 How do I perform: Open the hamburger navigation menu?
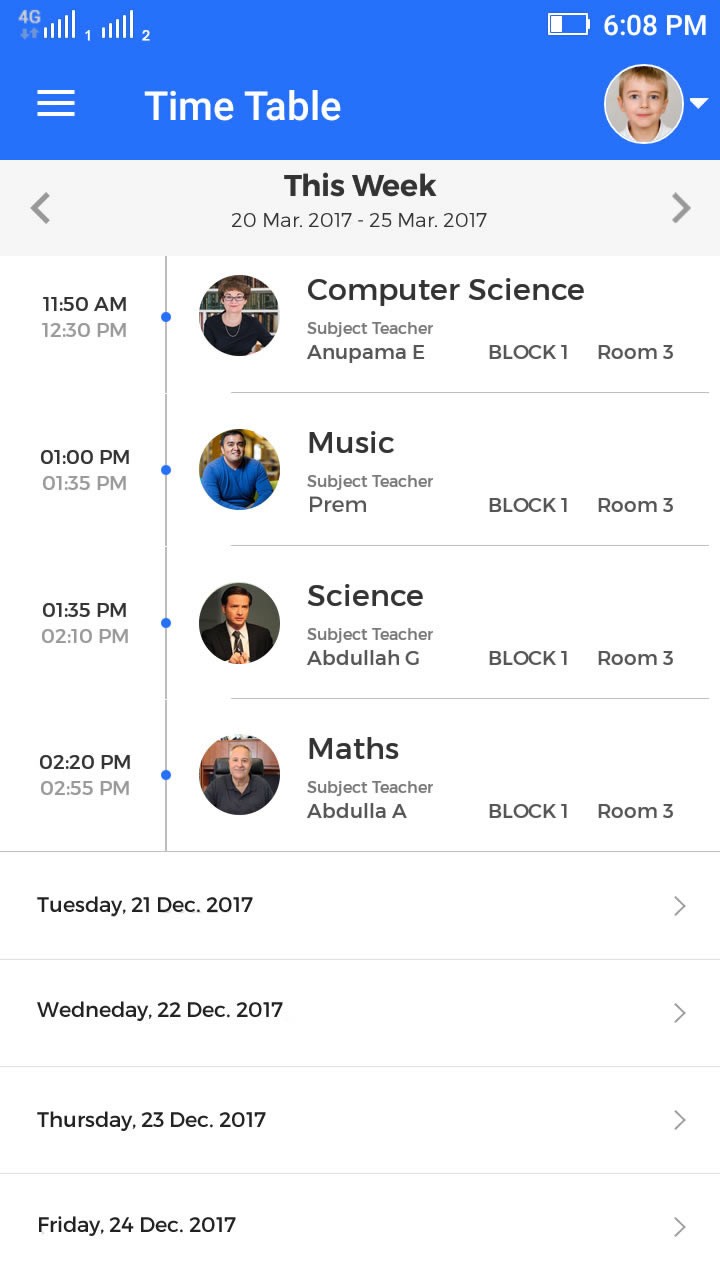[x=56, y=104]
